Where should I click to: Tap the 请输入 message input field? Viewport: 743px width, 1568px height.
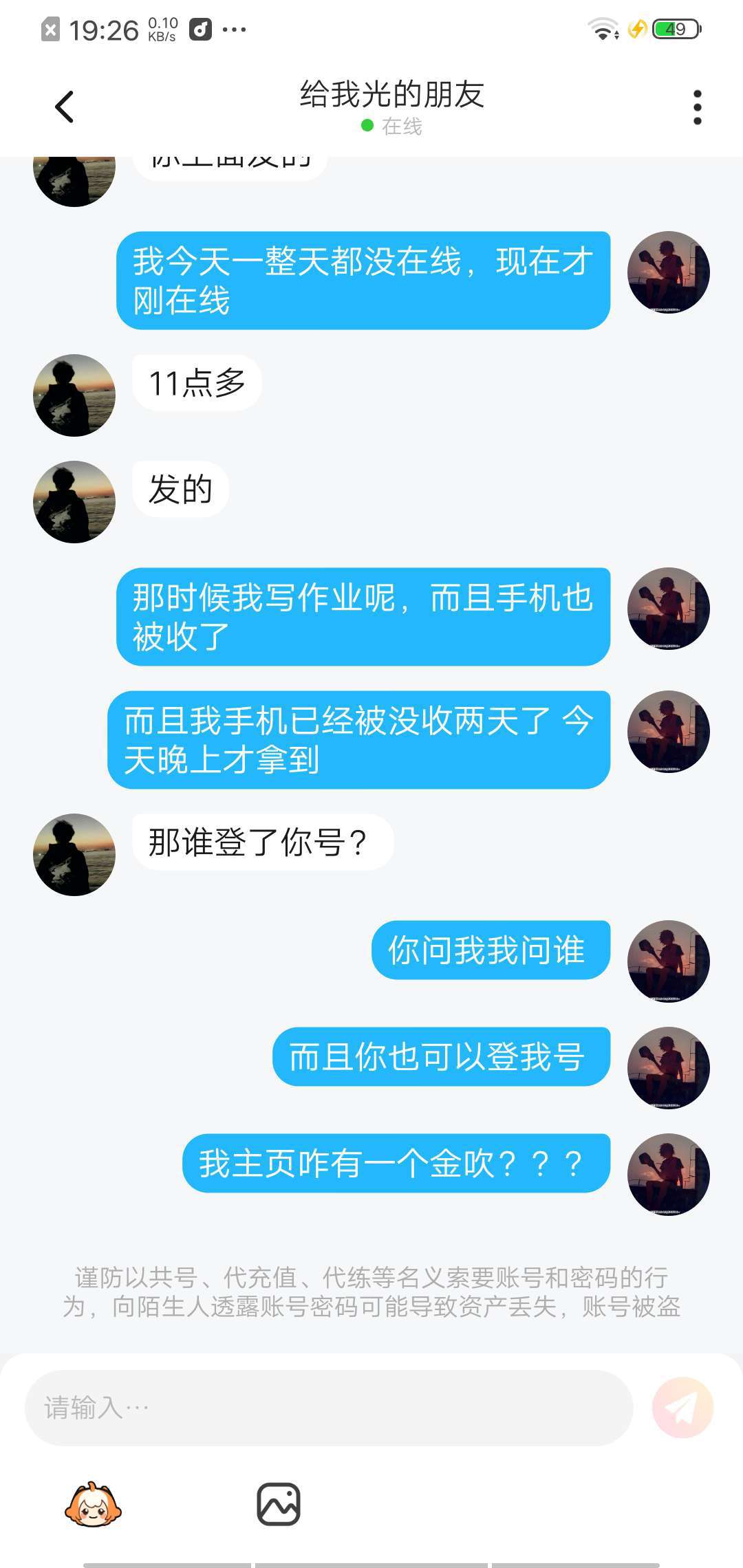point(329,1408)
